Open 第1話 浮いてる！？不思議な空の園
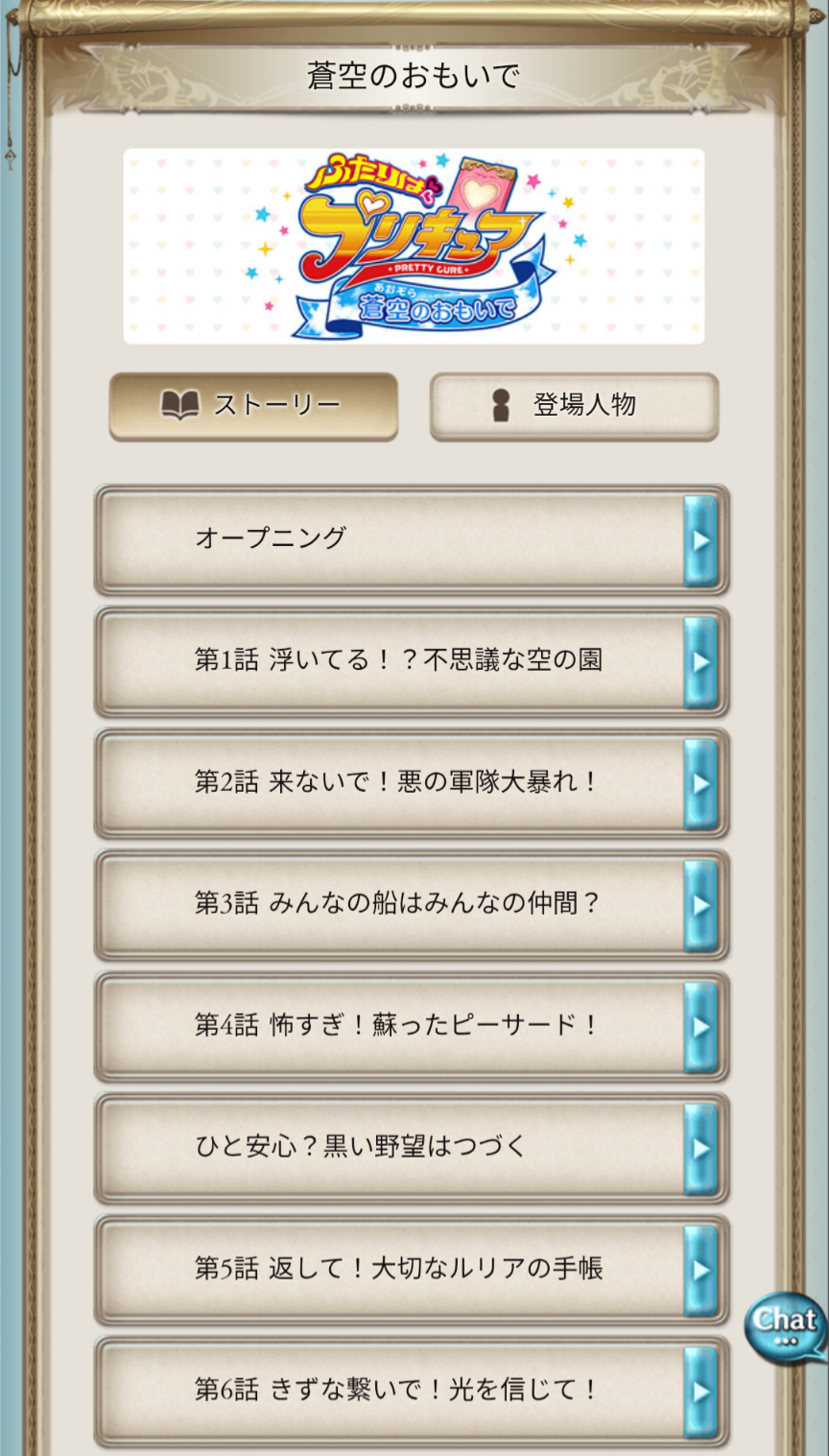Screen dimensions: 829x1456 pyautogui.click(x=411, y=661)
